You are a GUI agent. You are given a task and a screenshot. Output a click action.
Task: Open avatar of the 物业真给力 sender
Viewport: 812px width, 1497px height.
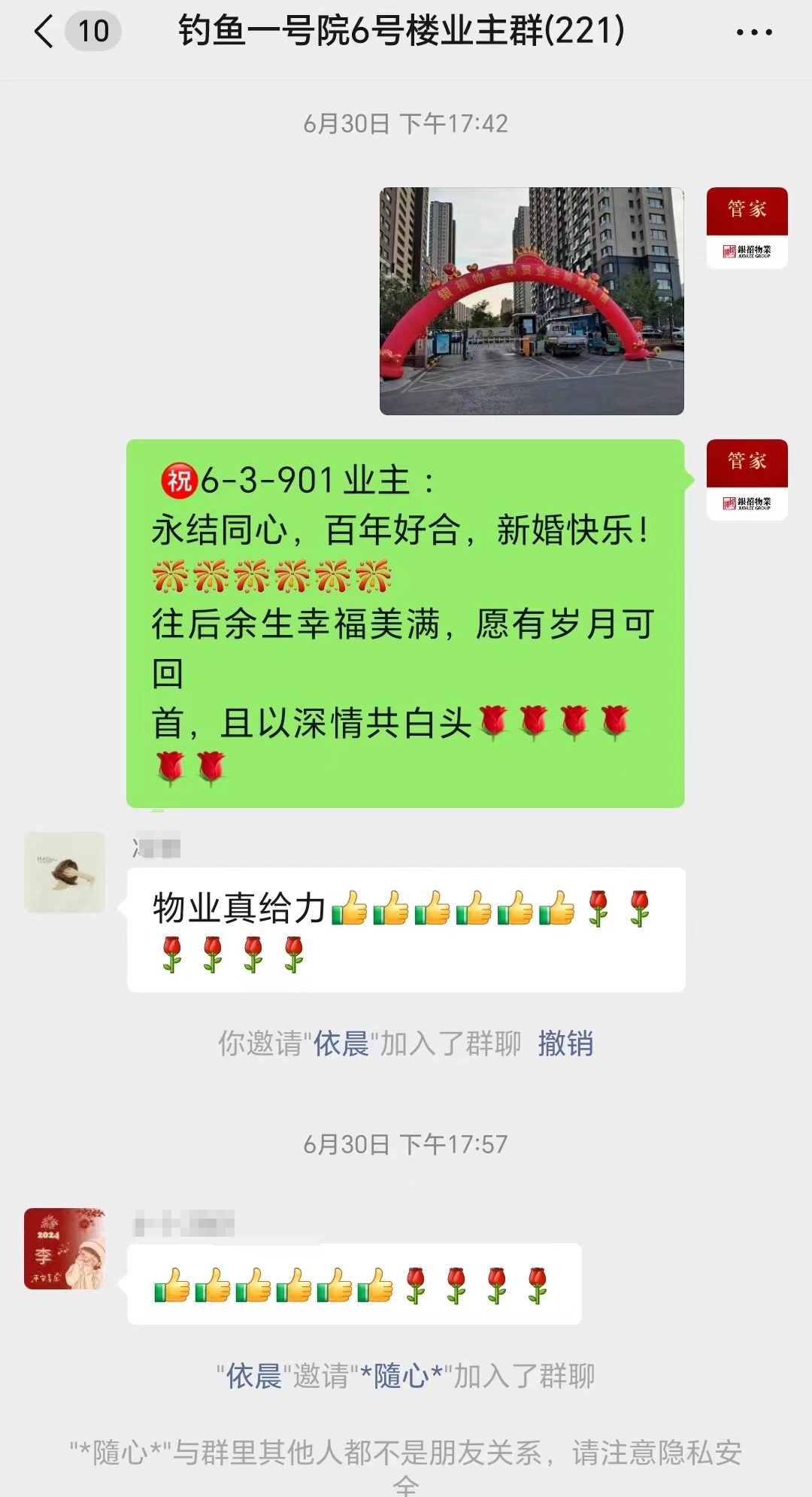(x=65, y=872)
